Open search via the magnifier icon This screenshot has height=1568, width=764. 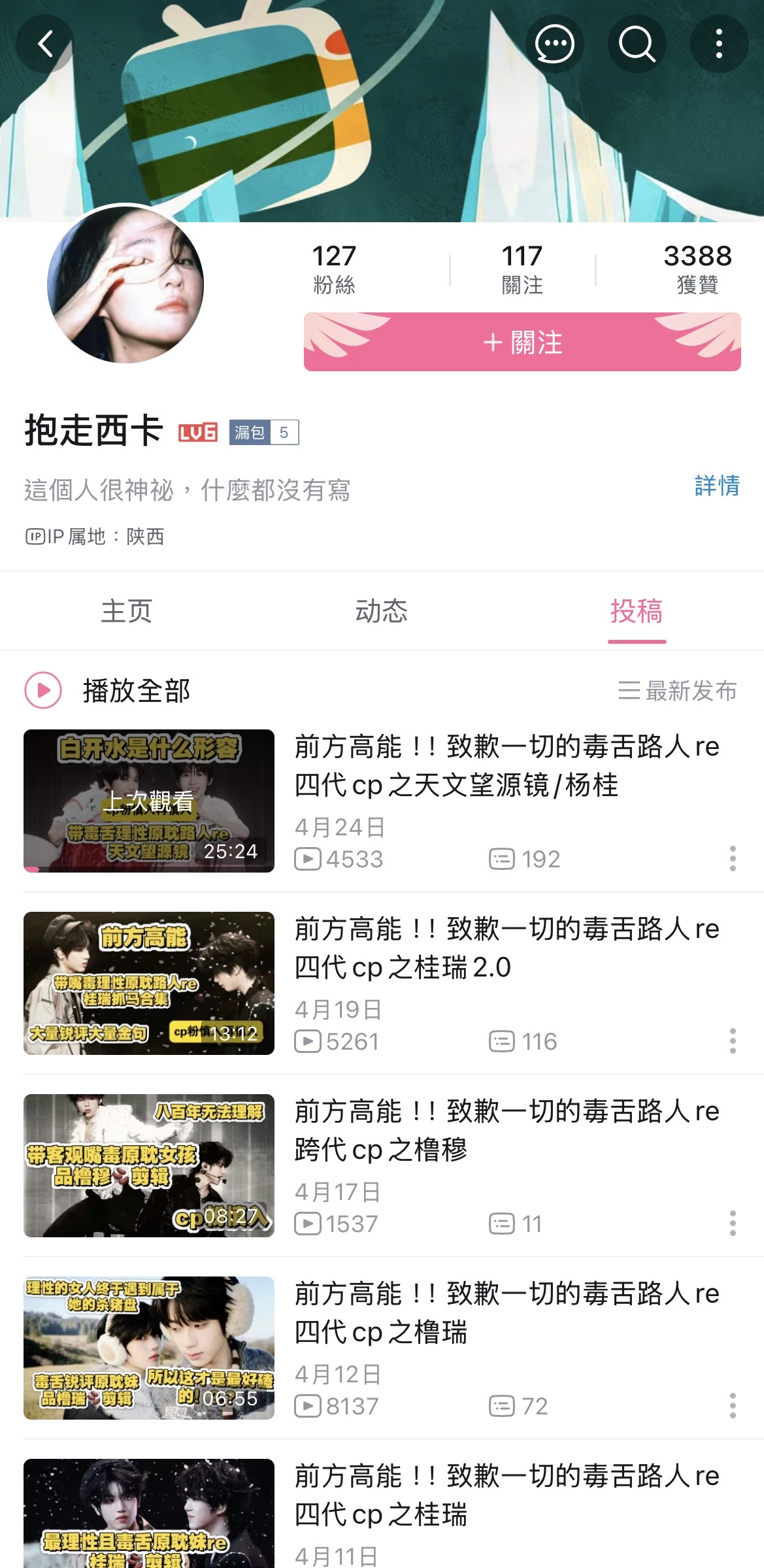[x=637, y=44]
